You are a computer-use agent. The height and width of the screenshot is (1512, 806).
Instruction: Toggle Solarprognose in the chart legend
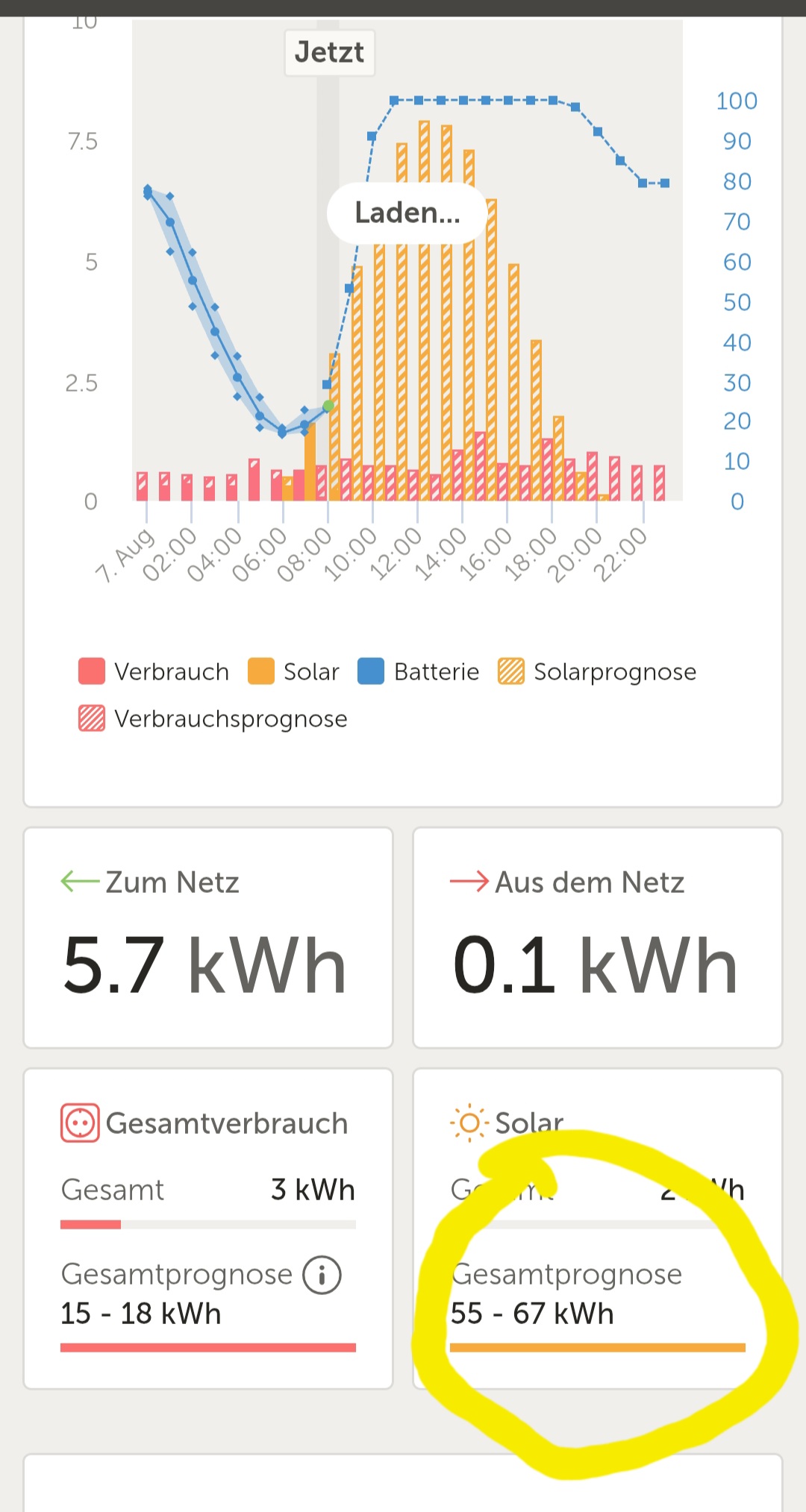[x=597, y=671]
